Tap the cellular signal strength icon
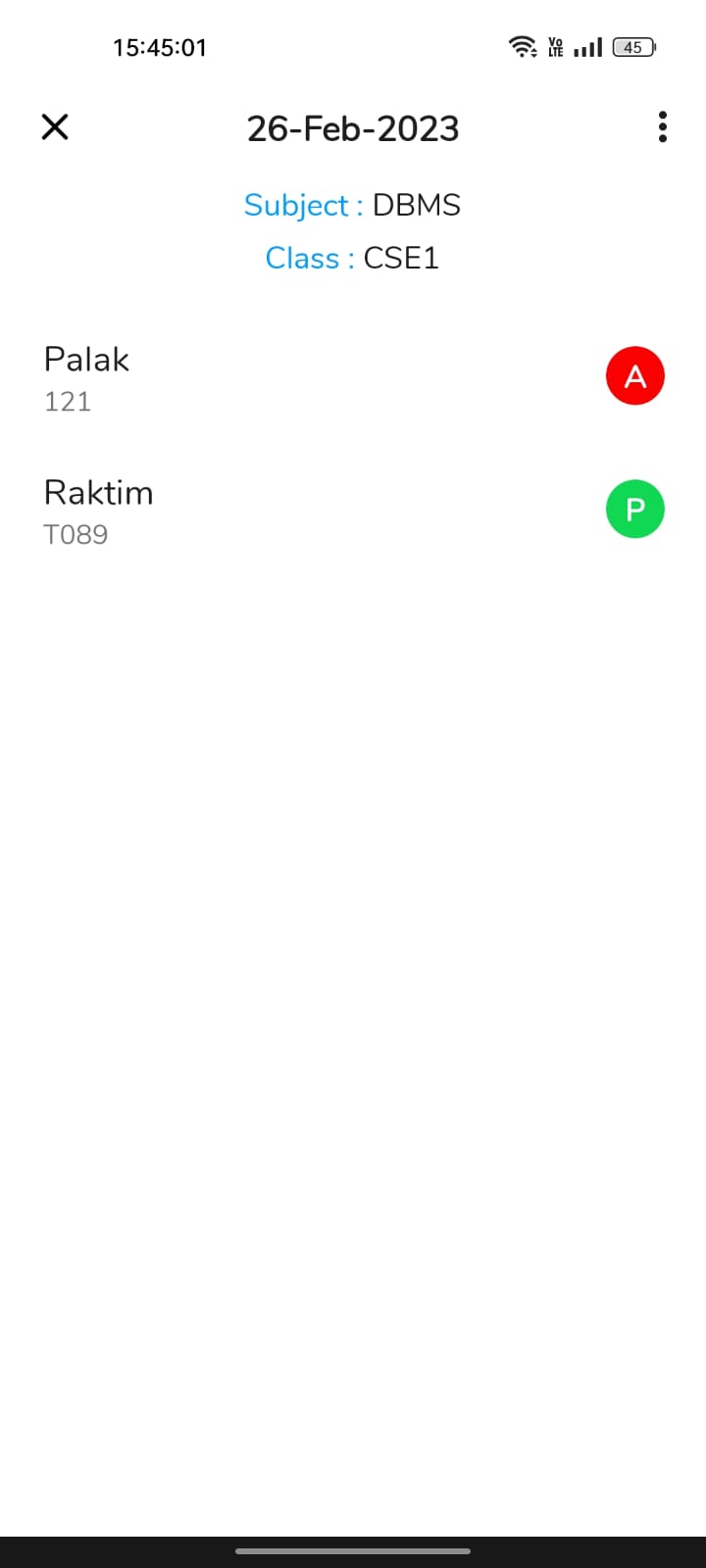Screen dimensions: 706x1568 point(586,46)
